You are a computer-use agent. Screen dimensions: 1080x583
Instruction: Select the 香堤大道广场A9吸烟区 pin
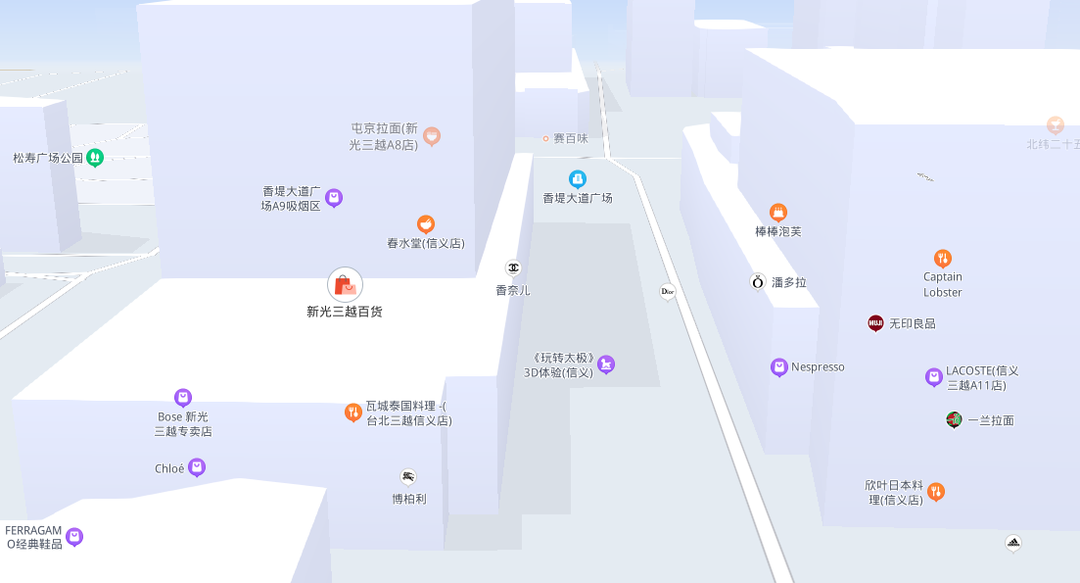coord(334,198)
